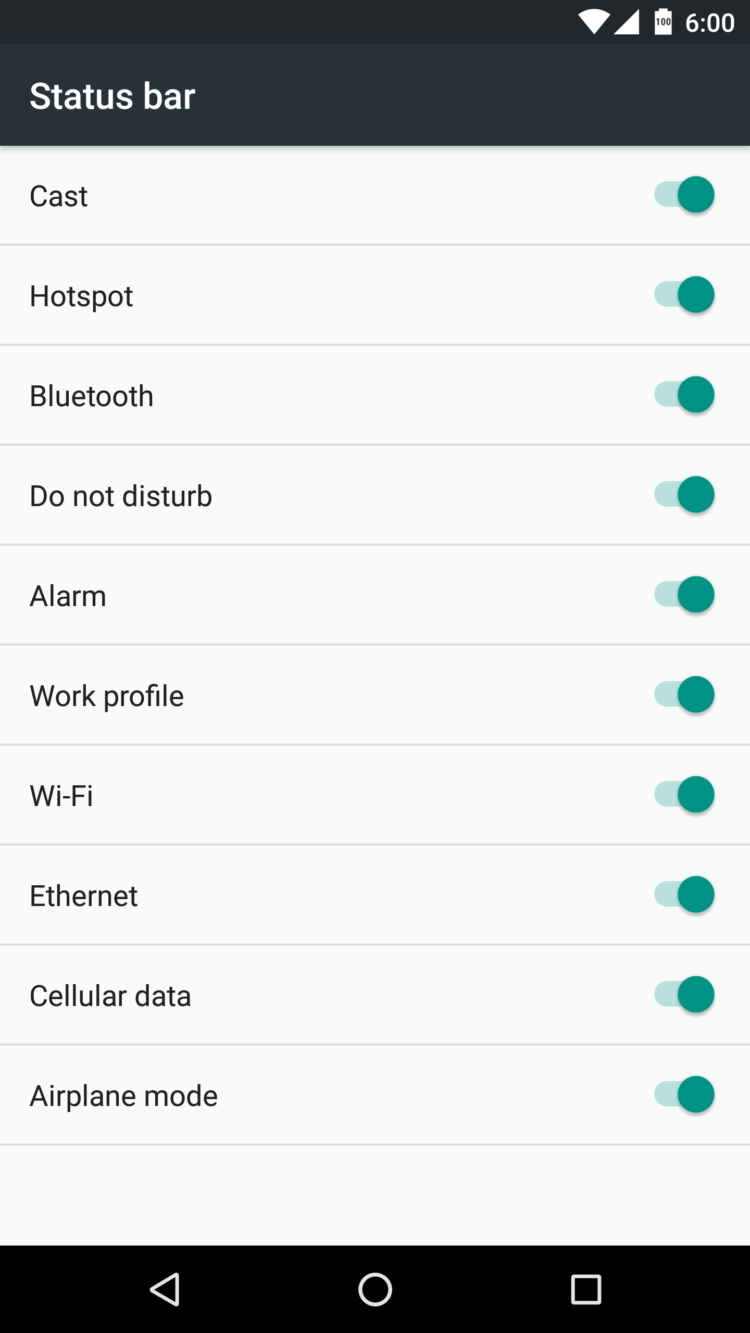Toggle Bluetooth off

click(x=683, y=394)
